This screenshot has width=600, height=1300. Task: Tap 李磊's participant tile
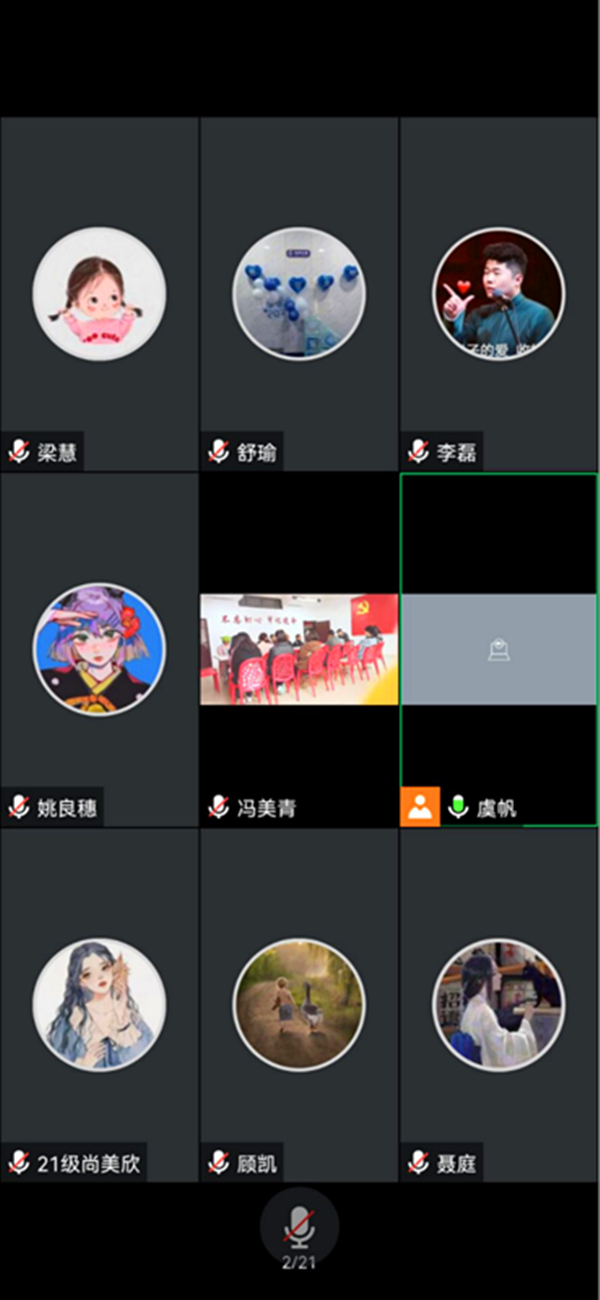pos(499,294)
